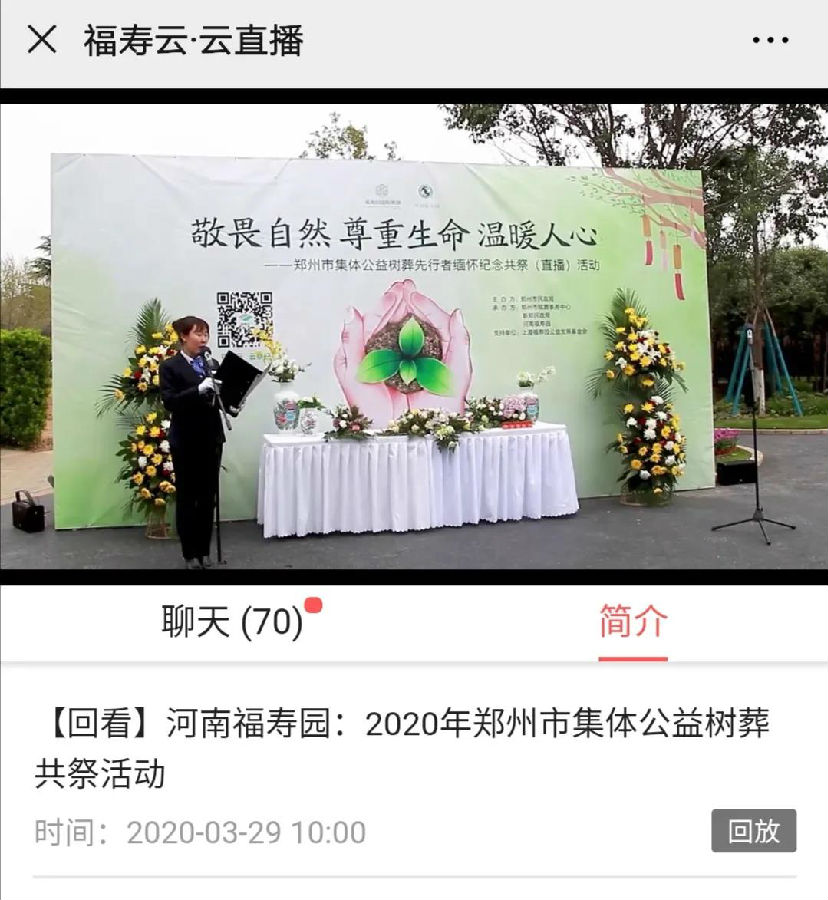Image resolution: width=828 pixels, height=900 pixels.
Task: Switch to the 聊天 (70) tab
Action: (x=232, y=622)
